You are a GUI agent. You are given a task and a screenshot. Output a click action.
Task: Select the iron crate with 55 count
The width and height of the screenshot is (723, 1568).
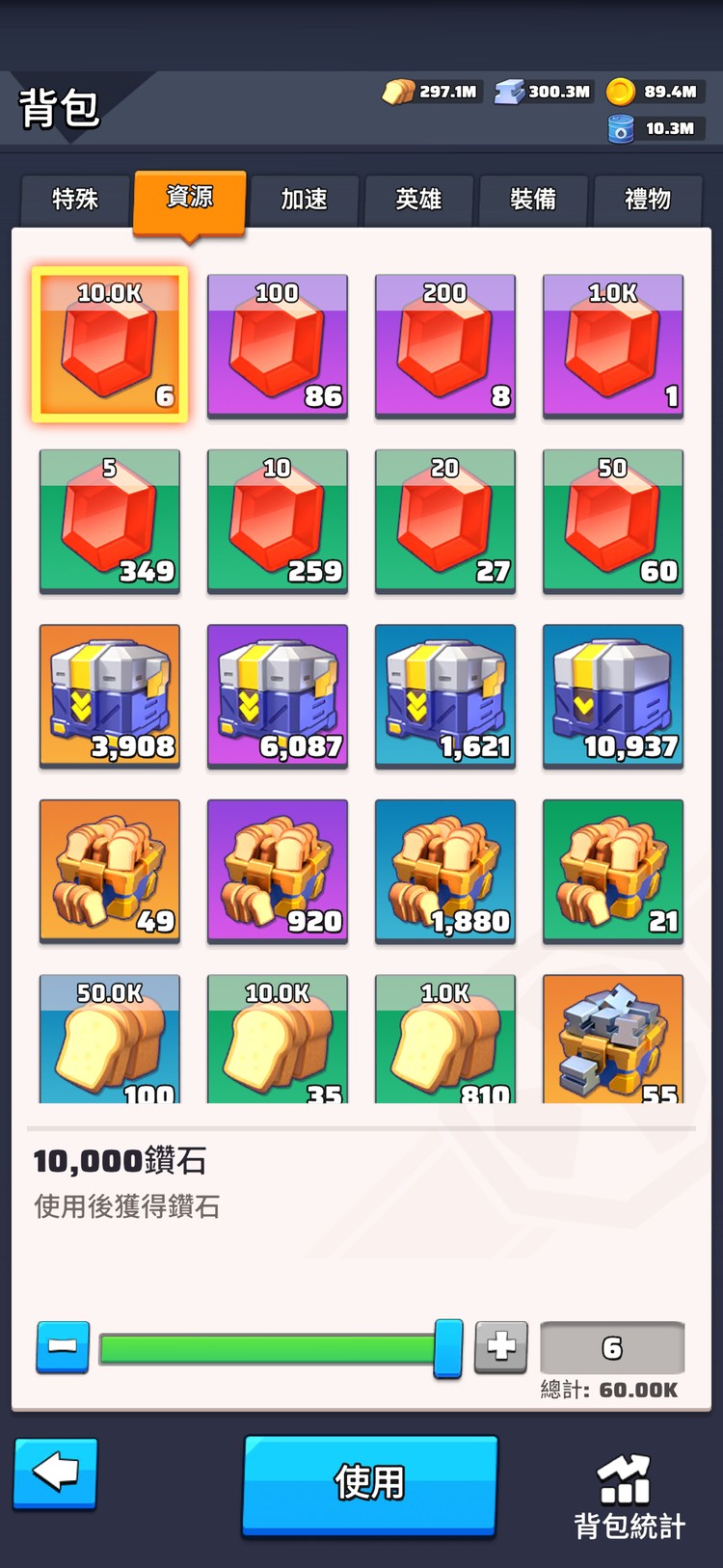(613, 1038)
